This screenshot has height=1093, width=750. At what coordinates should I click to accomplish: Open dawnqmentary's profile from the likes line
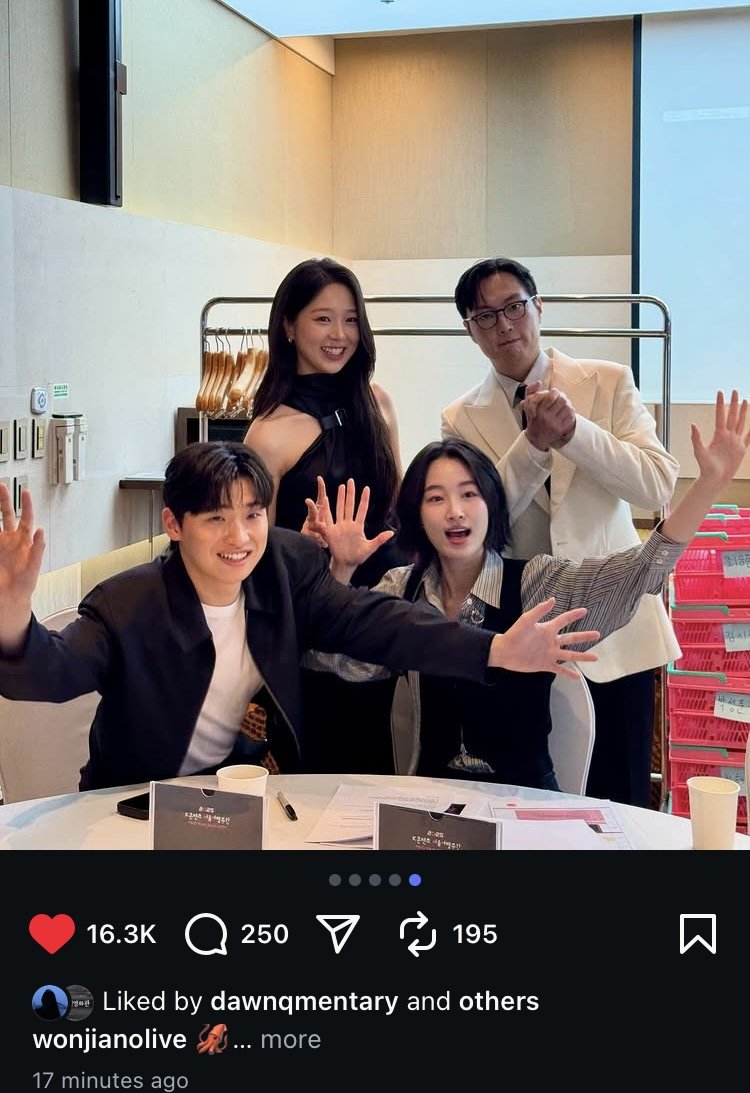304,1001
